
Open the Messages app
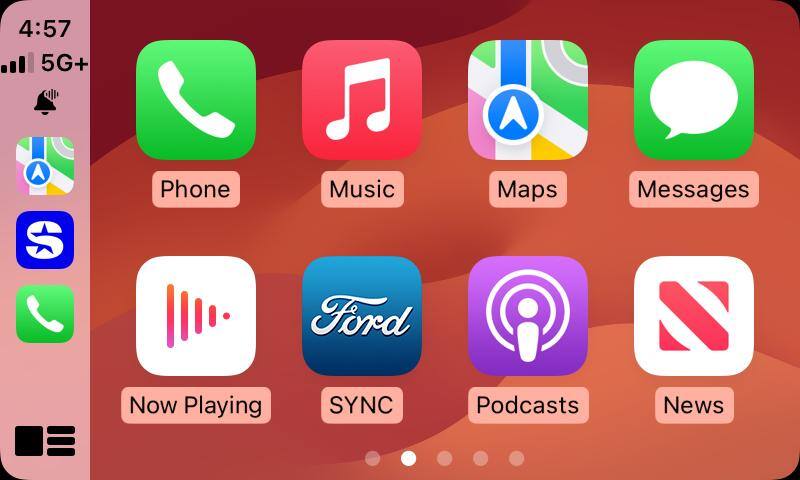click(694, 100)
